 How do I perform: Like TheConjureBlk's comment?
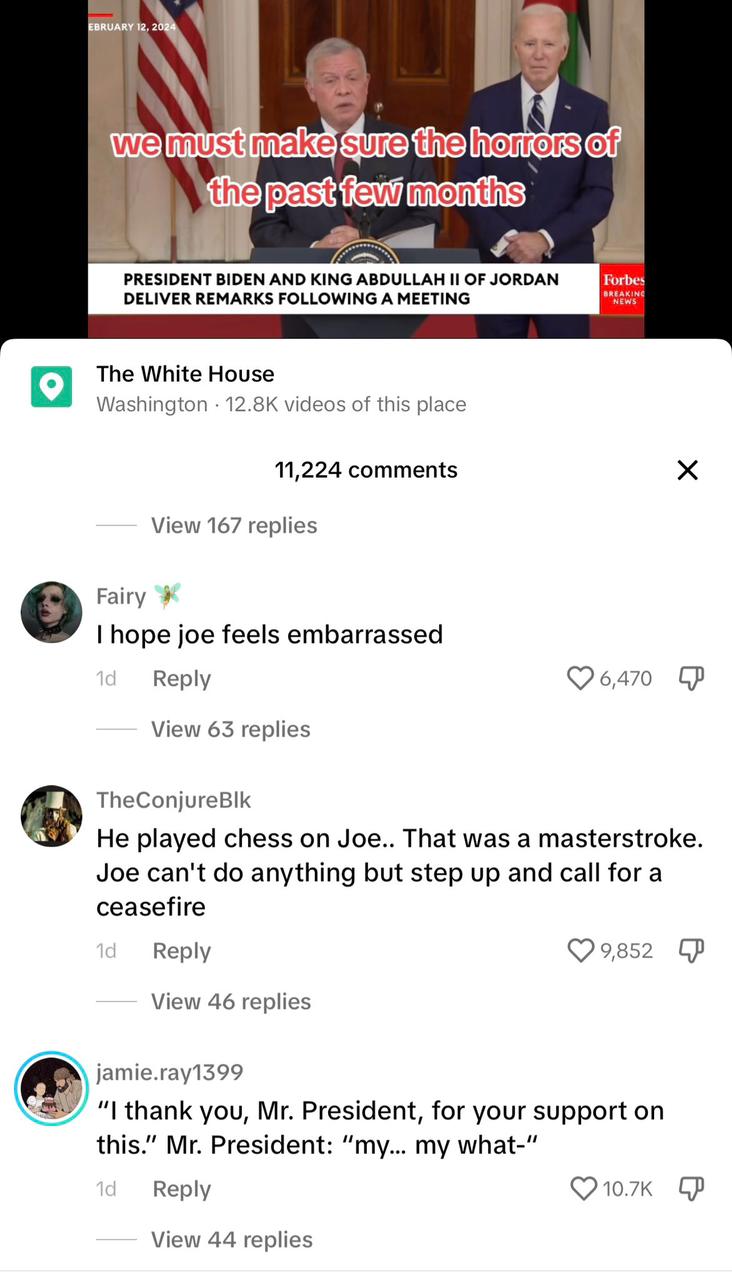(x=581, y=951)
